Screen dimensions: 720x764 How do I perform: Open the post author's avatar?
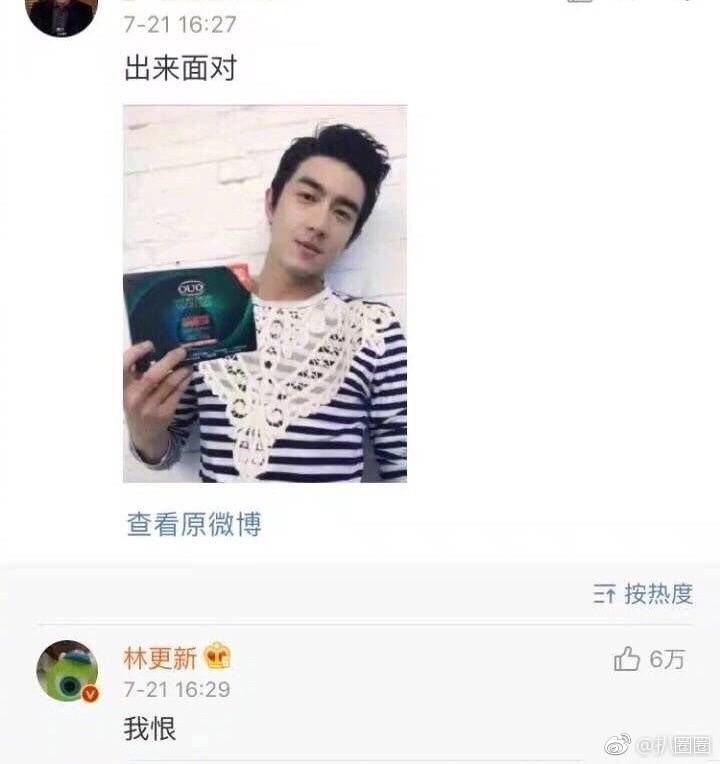(x=60, y=15)
